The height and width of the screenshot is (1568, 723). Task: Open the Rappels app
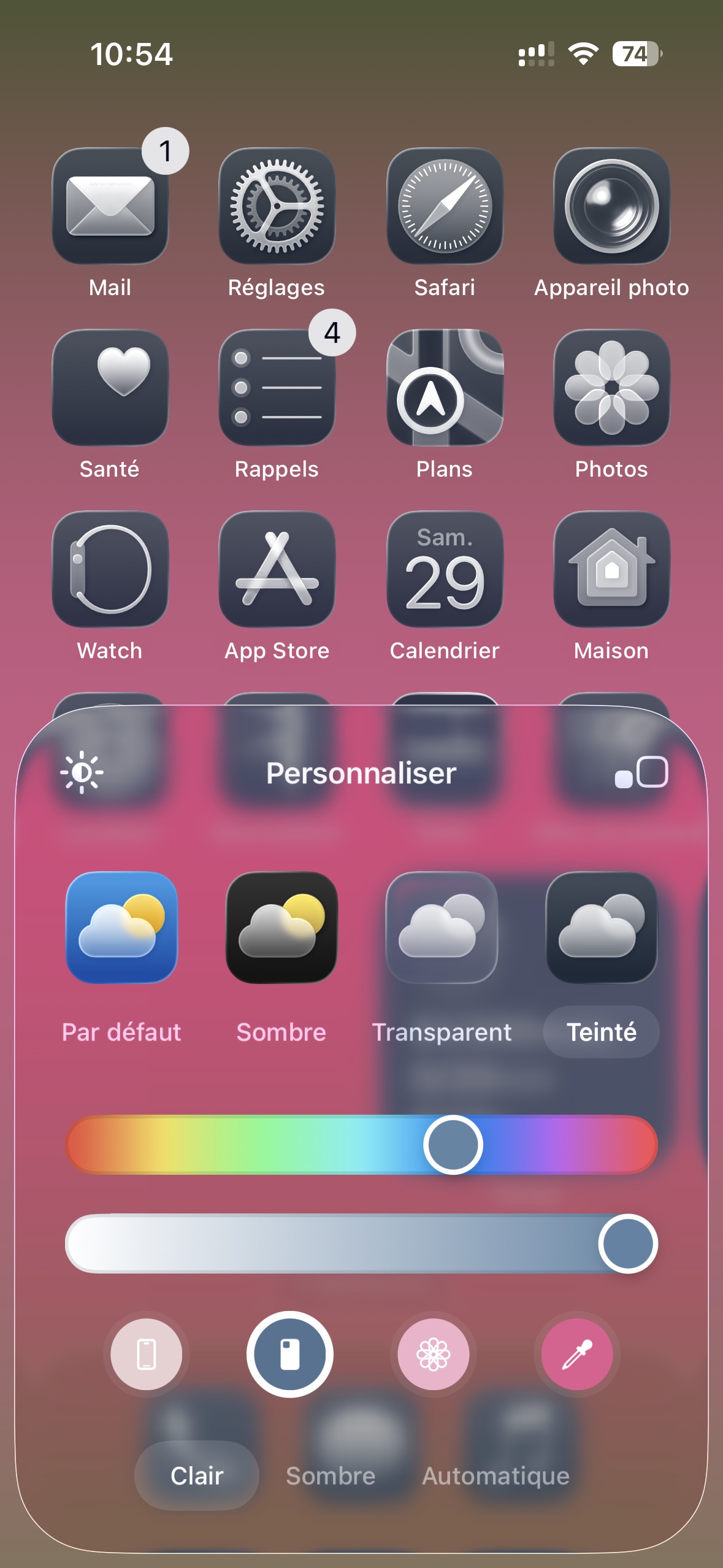click(x=277, y=388)
